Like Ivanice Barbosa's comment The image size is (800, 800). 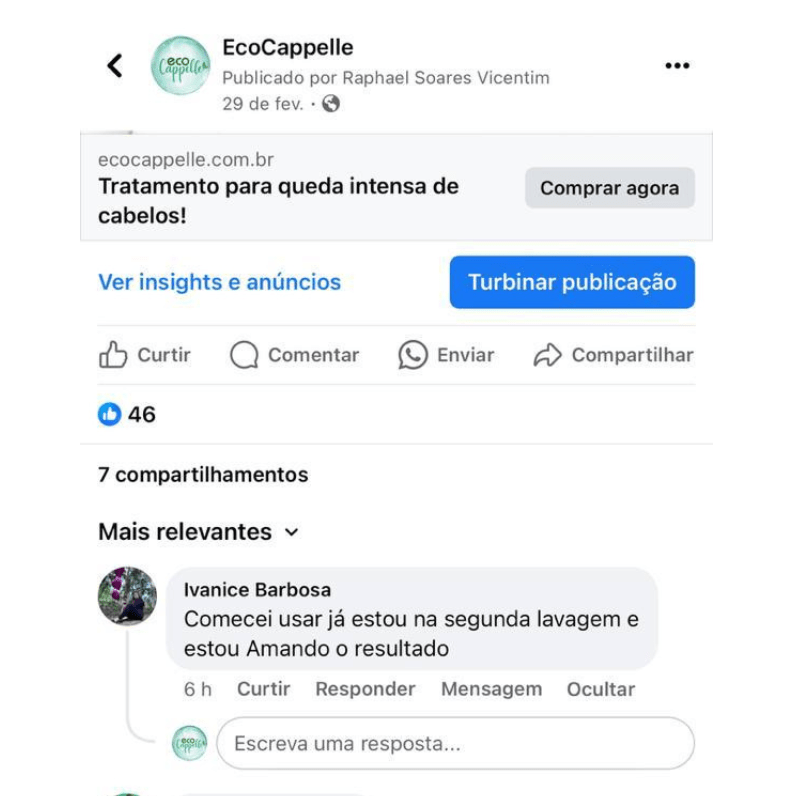pyautogui.click(x=263, y=689)
